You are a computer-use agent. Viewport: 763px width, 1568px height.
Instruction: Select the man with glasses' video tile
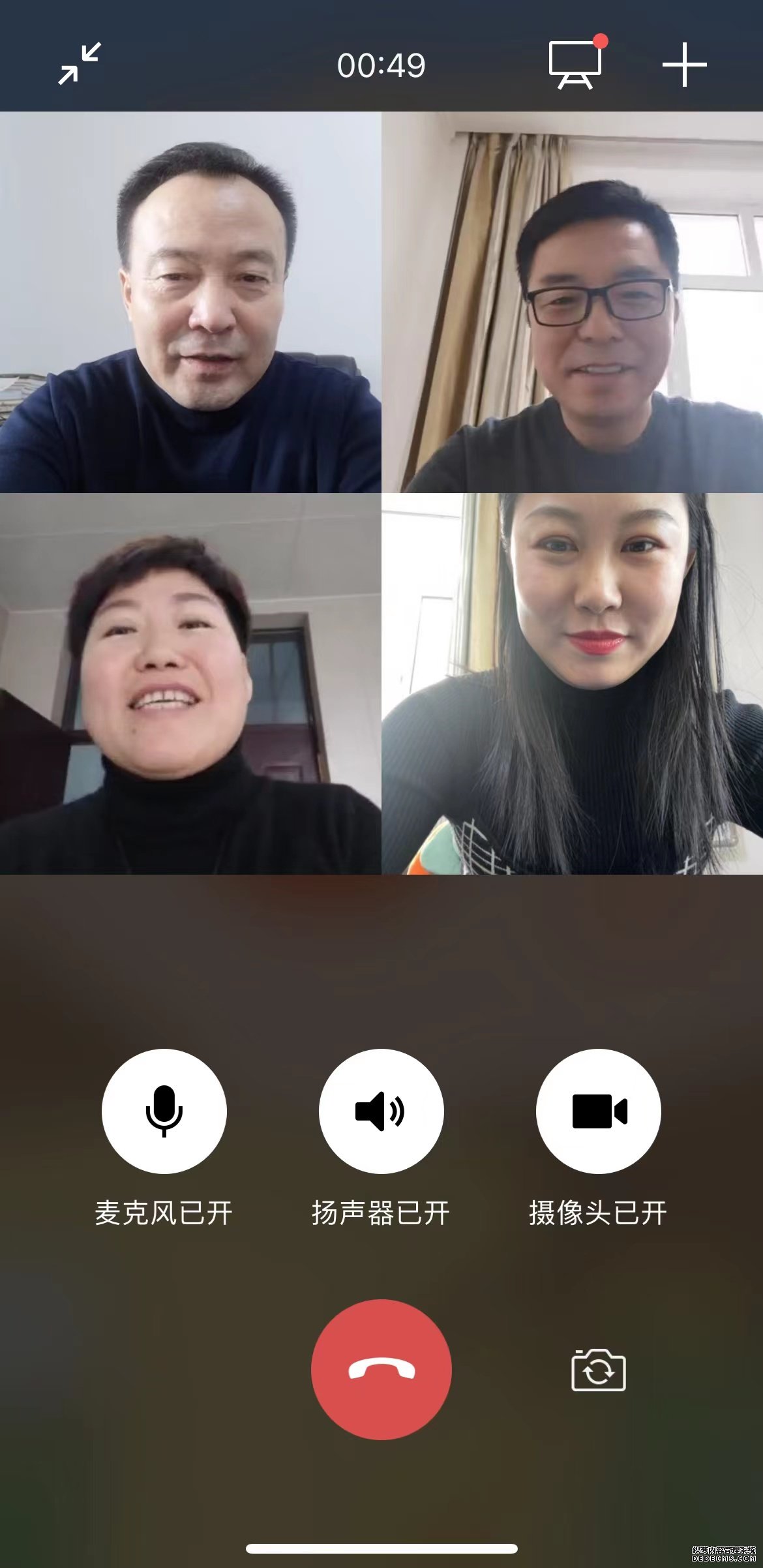(572, 302)
